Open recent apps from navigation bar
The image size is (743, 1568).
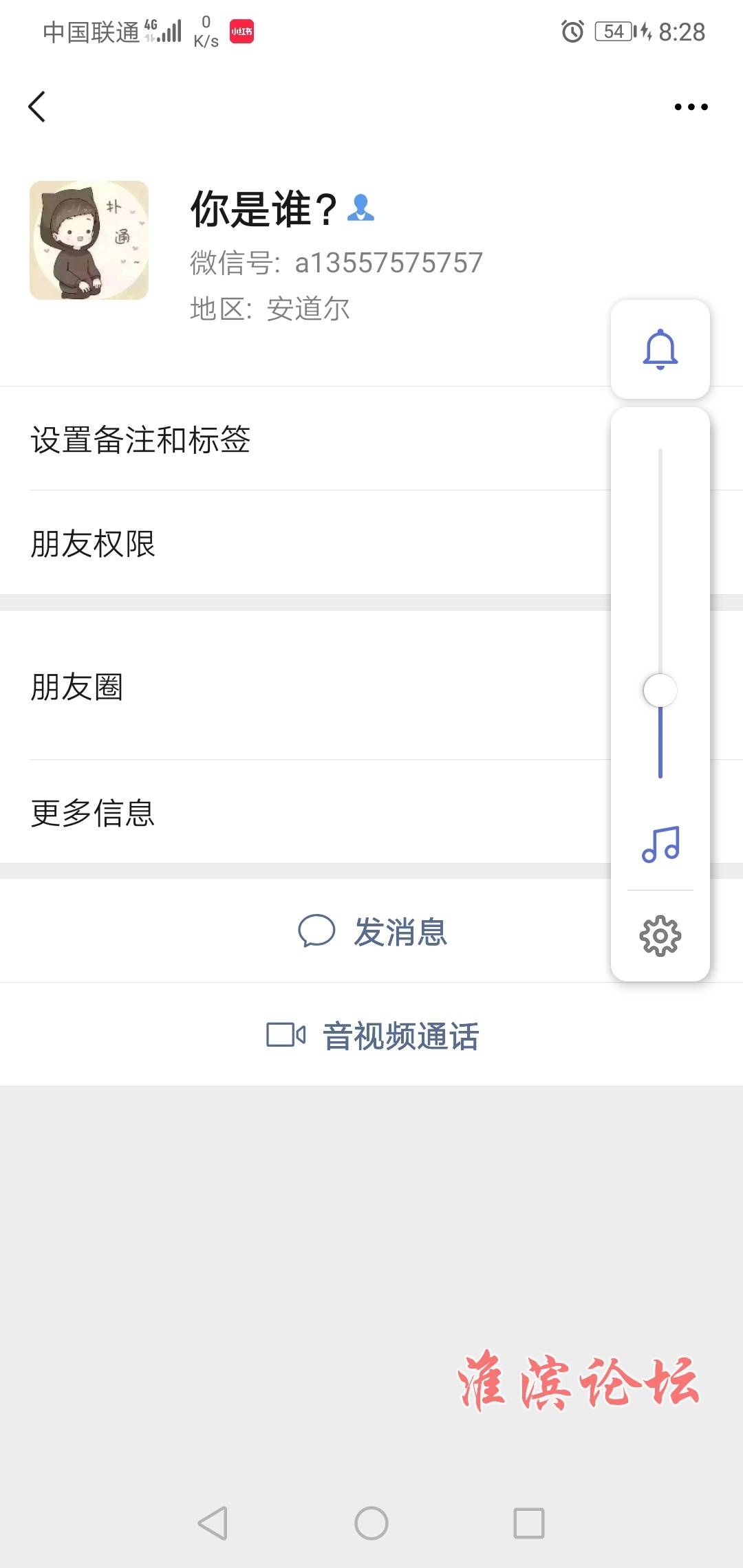(x=529, y=1523)
